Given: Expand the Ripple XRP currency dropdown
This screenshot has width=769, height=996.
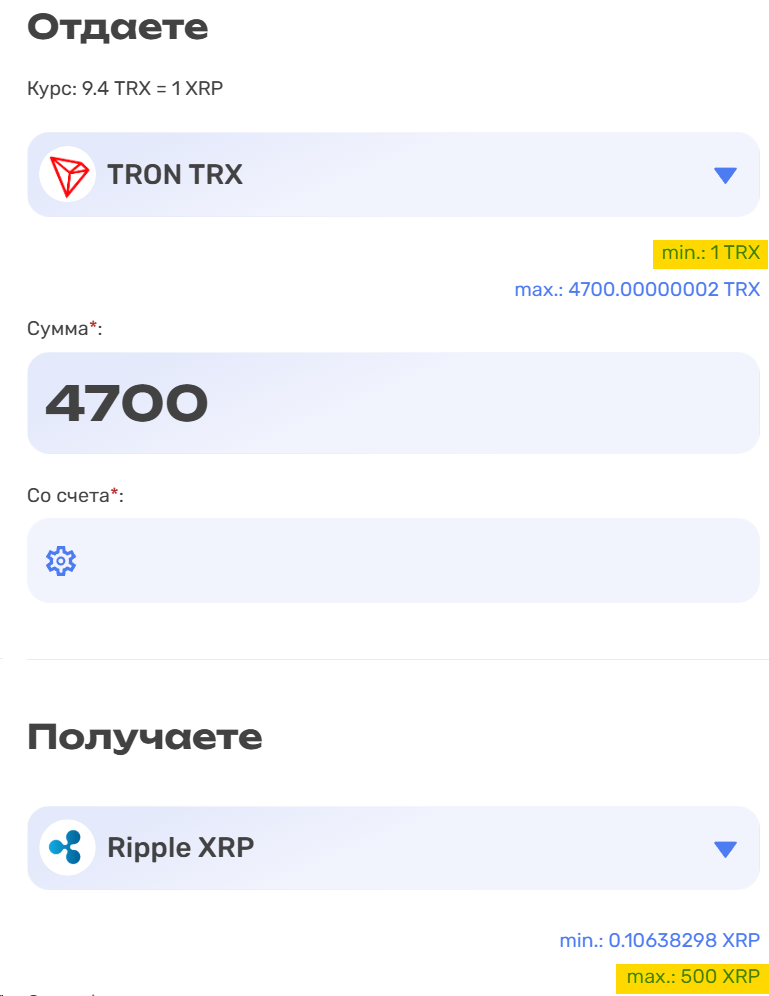Looking at the screenshot, I should pyautogui.click(x=393, y=849).
